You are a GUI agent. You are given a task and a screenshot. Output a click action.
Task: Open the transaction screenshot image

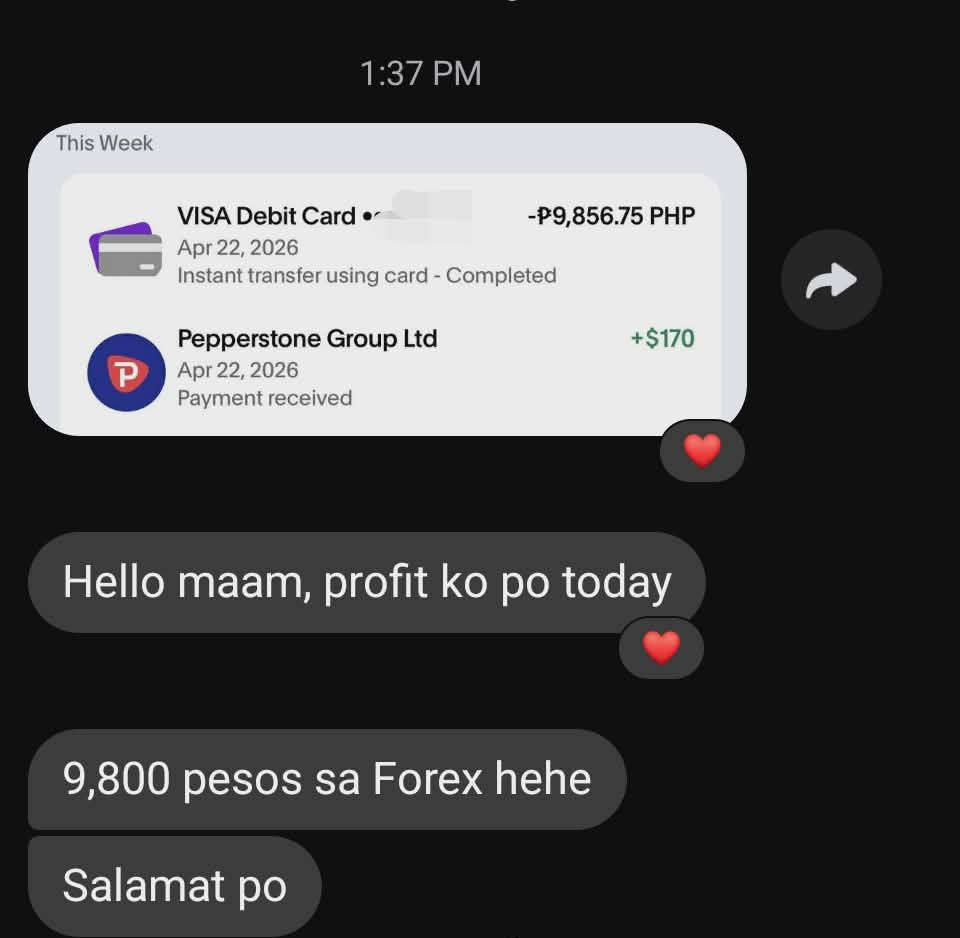(x=387, y=280)
